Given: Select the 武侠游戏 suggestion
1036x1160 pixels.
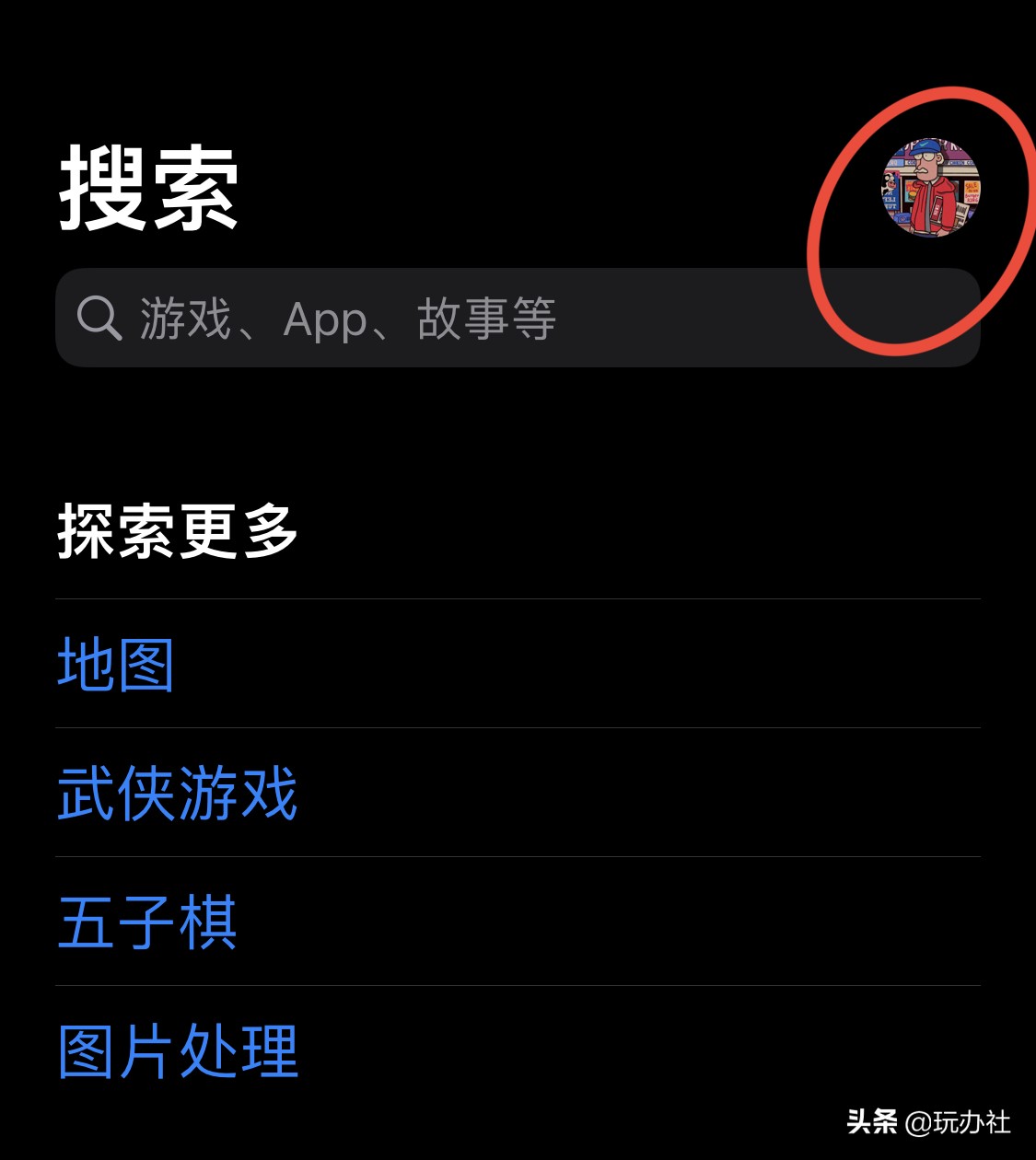Looking at the screenshot, I should (x=178, y=793).
